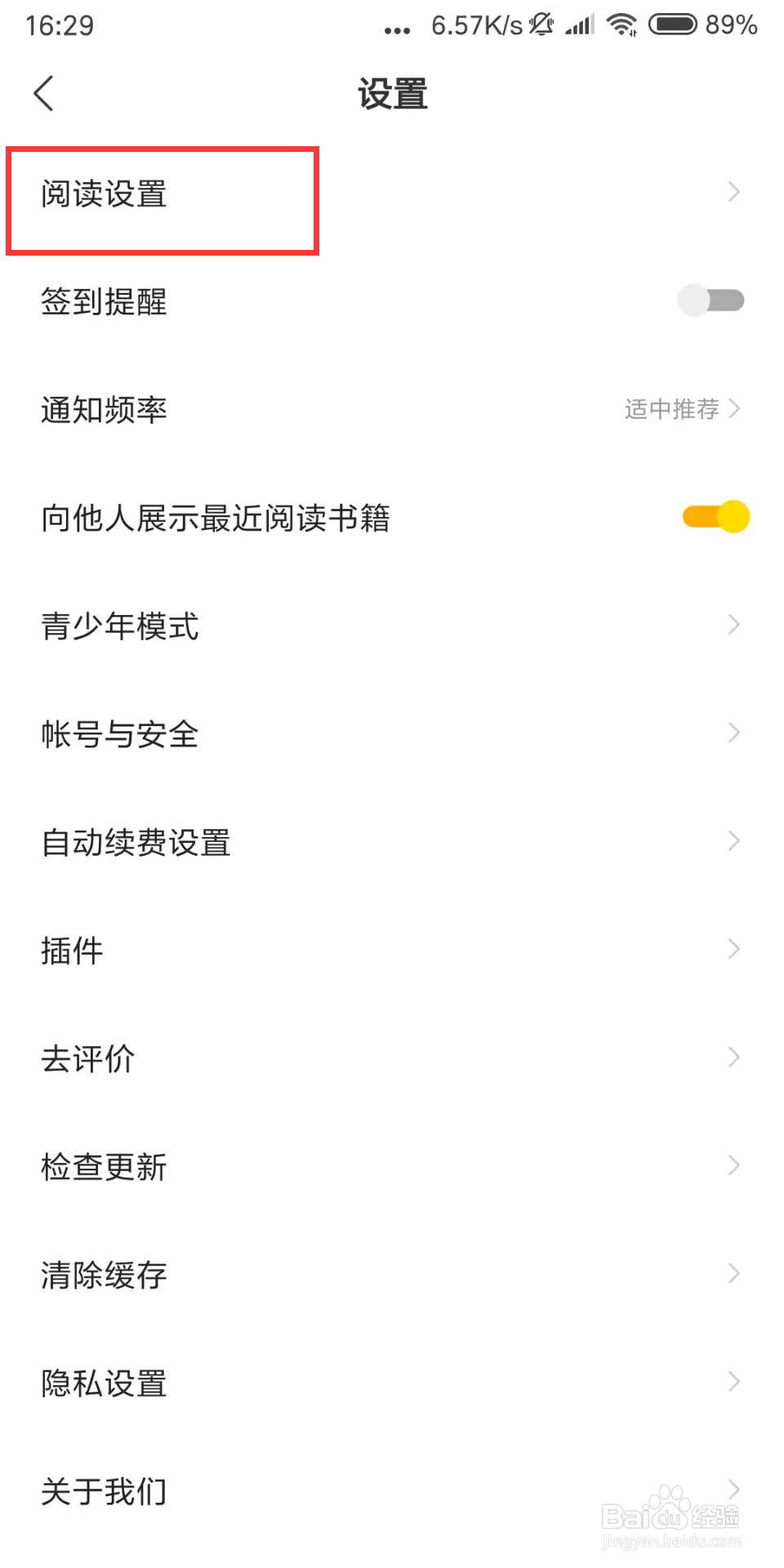Tap the muted notification bell status icon

(x=542, y=24)
